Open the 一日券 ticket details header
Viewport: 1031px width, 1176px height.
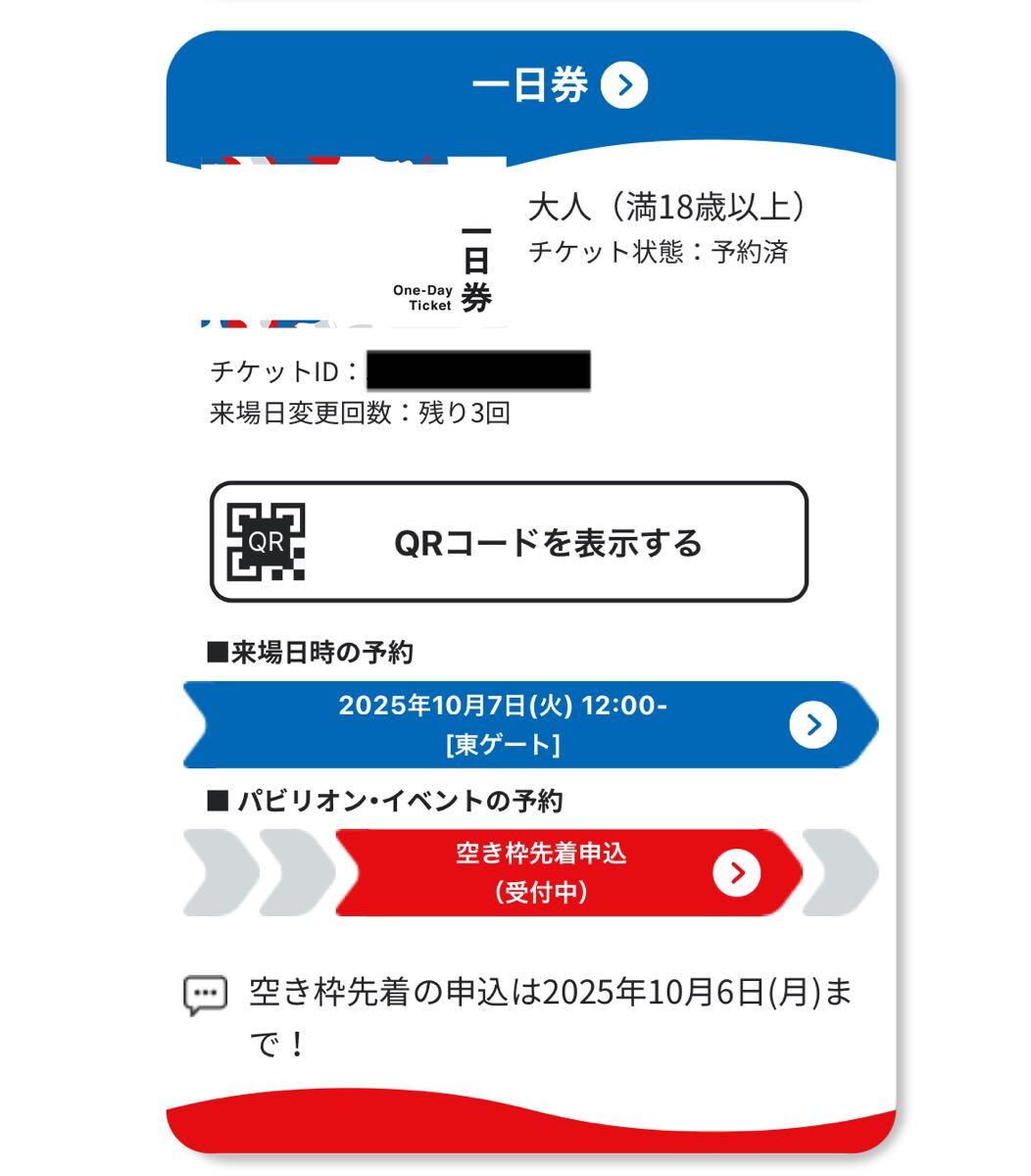click(x=560, y=86)
